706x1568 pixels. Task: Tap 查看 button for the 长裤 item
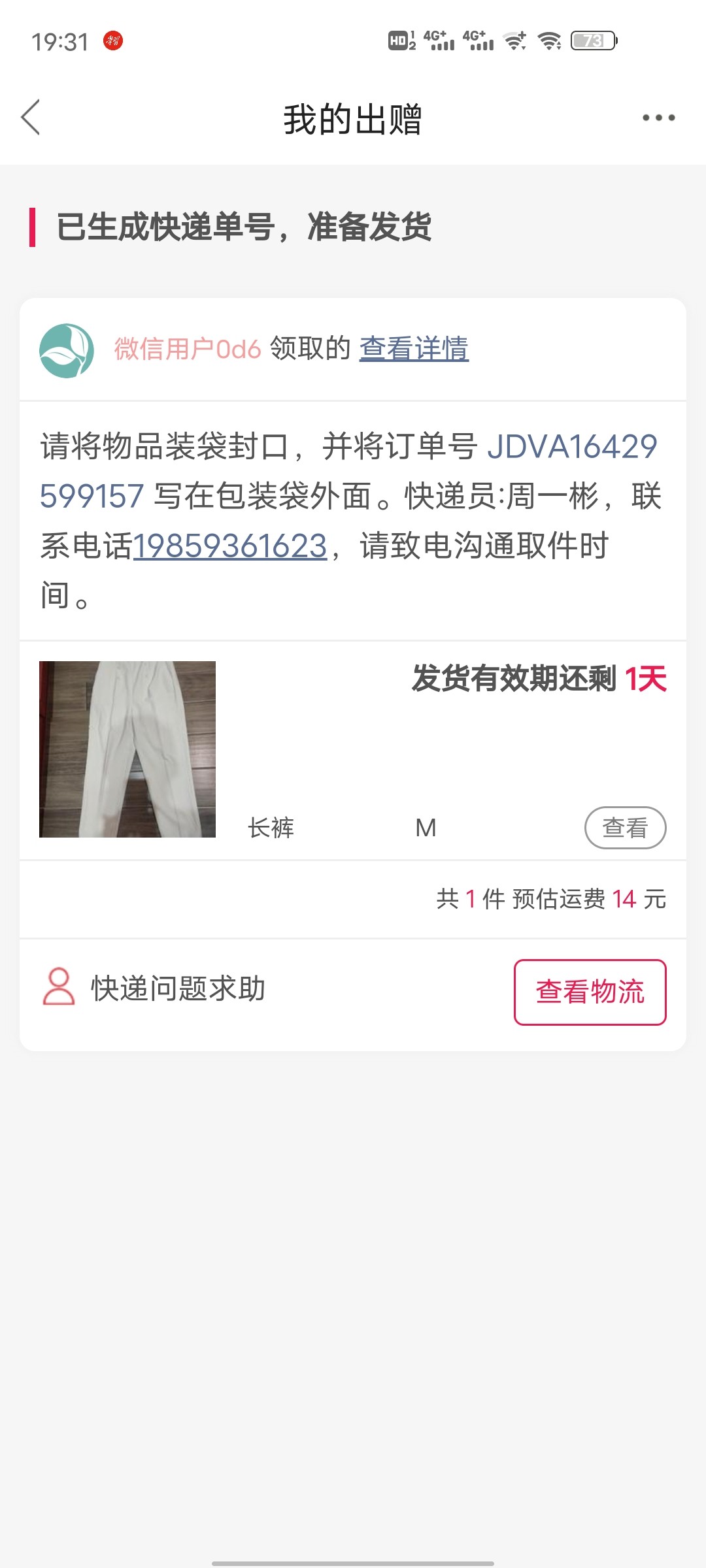pyautogui.click(x=625, y=828)
